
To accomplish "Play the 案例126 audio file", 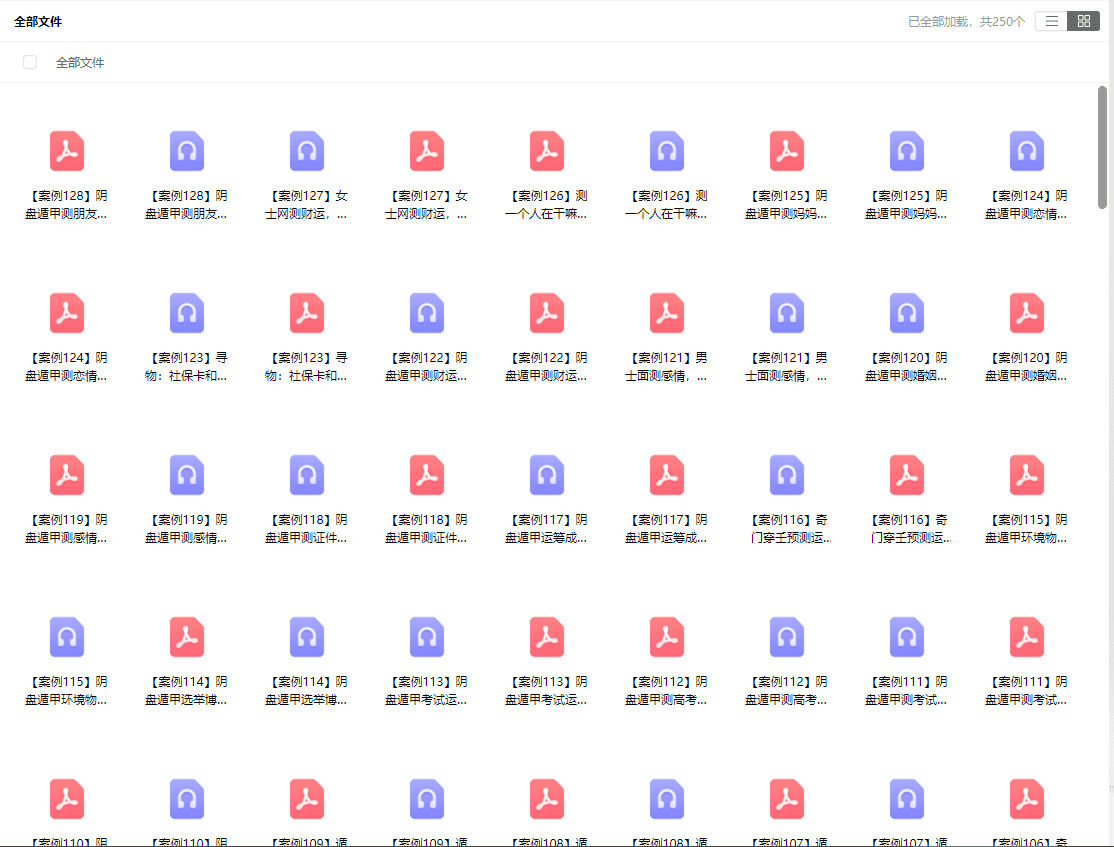I will point(667,151).
